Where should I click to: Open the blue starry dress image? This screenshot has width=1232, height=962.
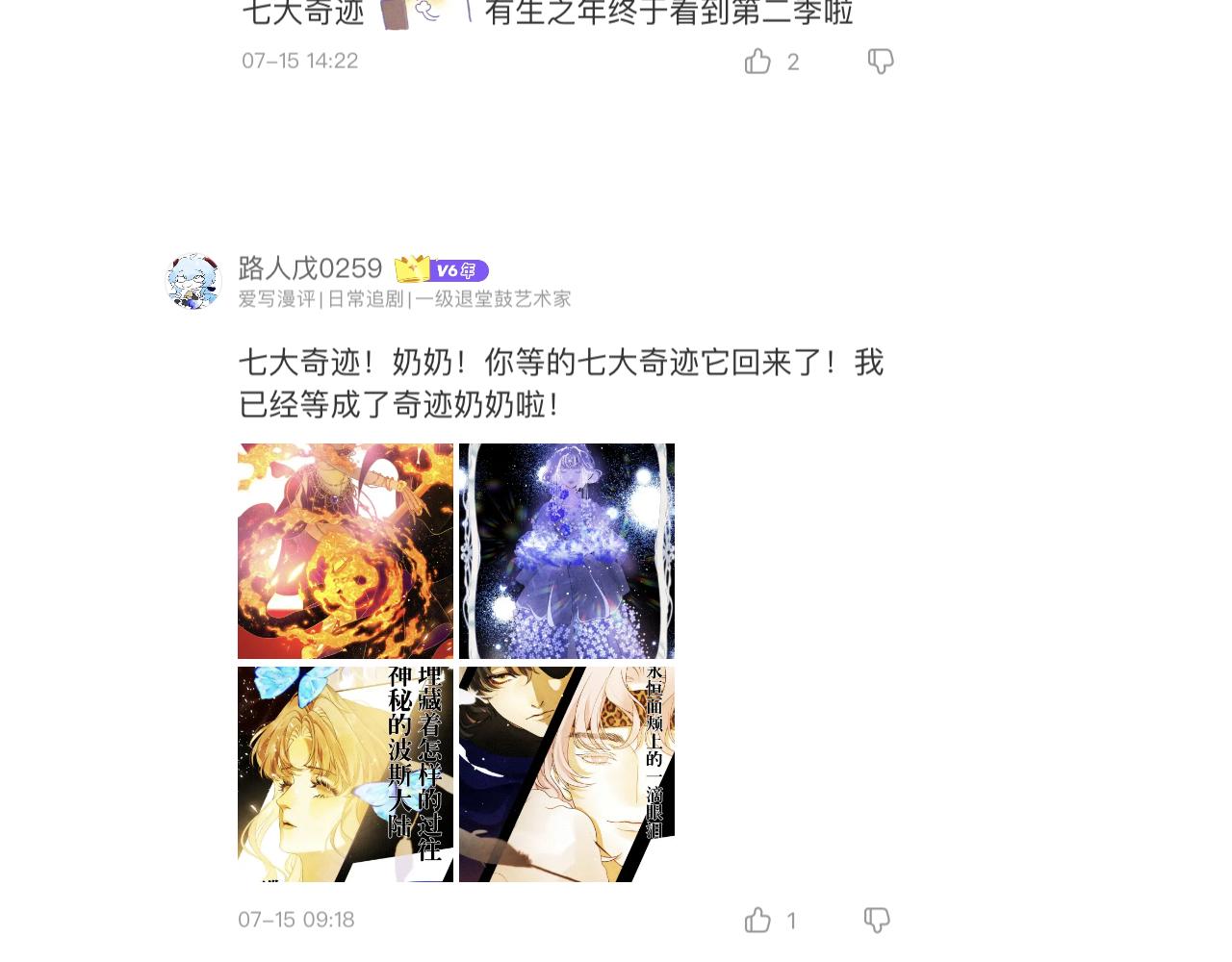[567, 551]
